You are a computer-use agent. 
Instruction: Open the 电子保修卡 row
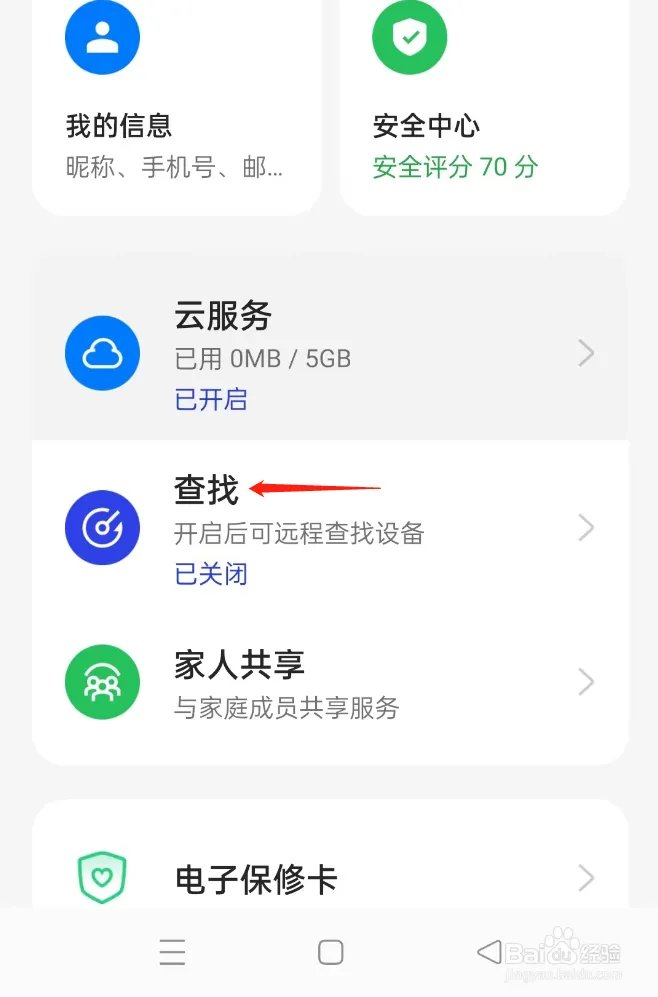pyautogui.click(x=330, y=878)
